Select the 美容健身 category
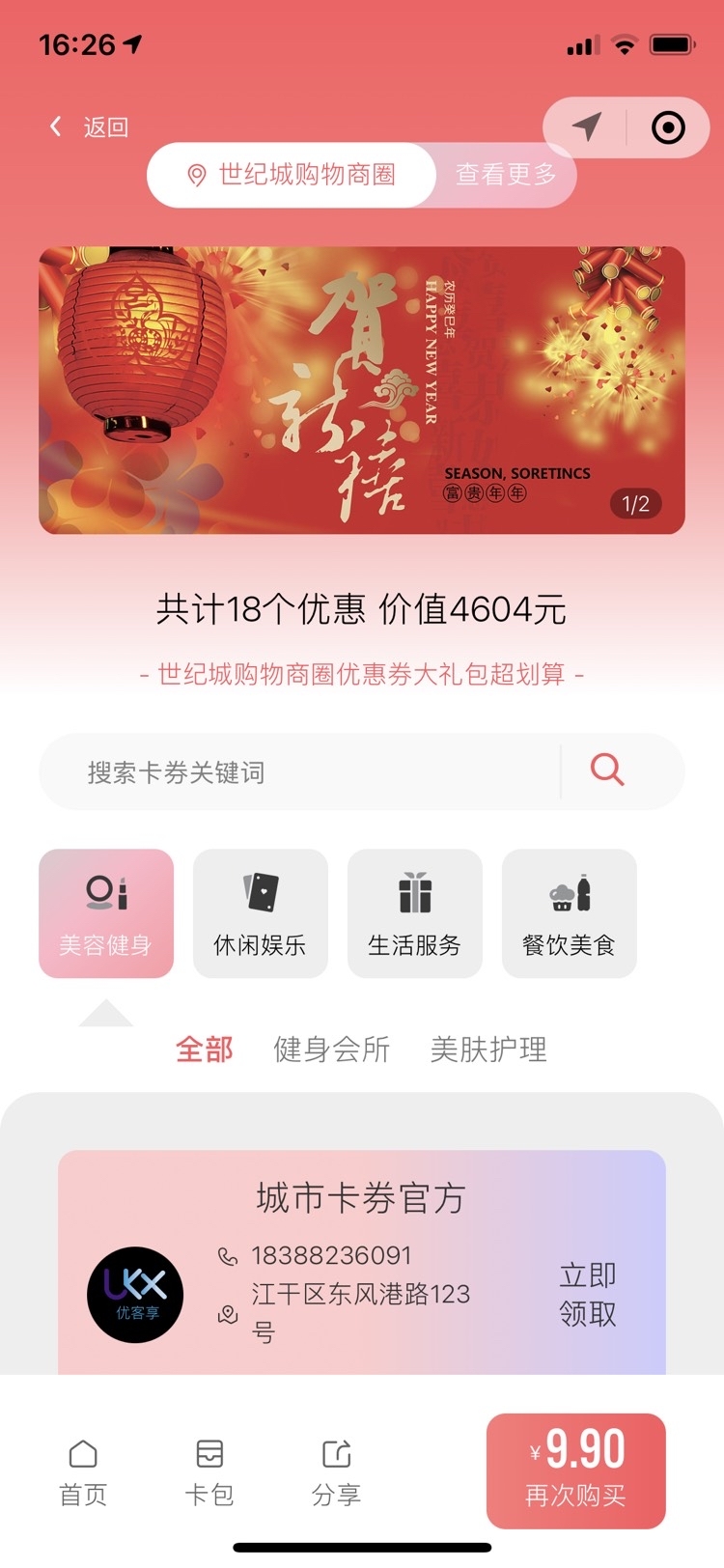Screen dimensions: 724x1568 (106, 913)
